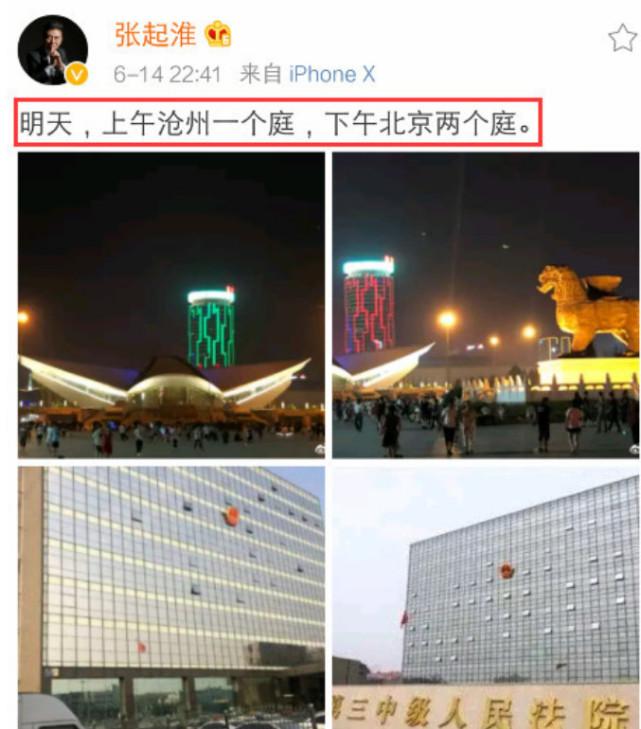
Task: View the night photo of the winged station building
Action: pos(171,306)
